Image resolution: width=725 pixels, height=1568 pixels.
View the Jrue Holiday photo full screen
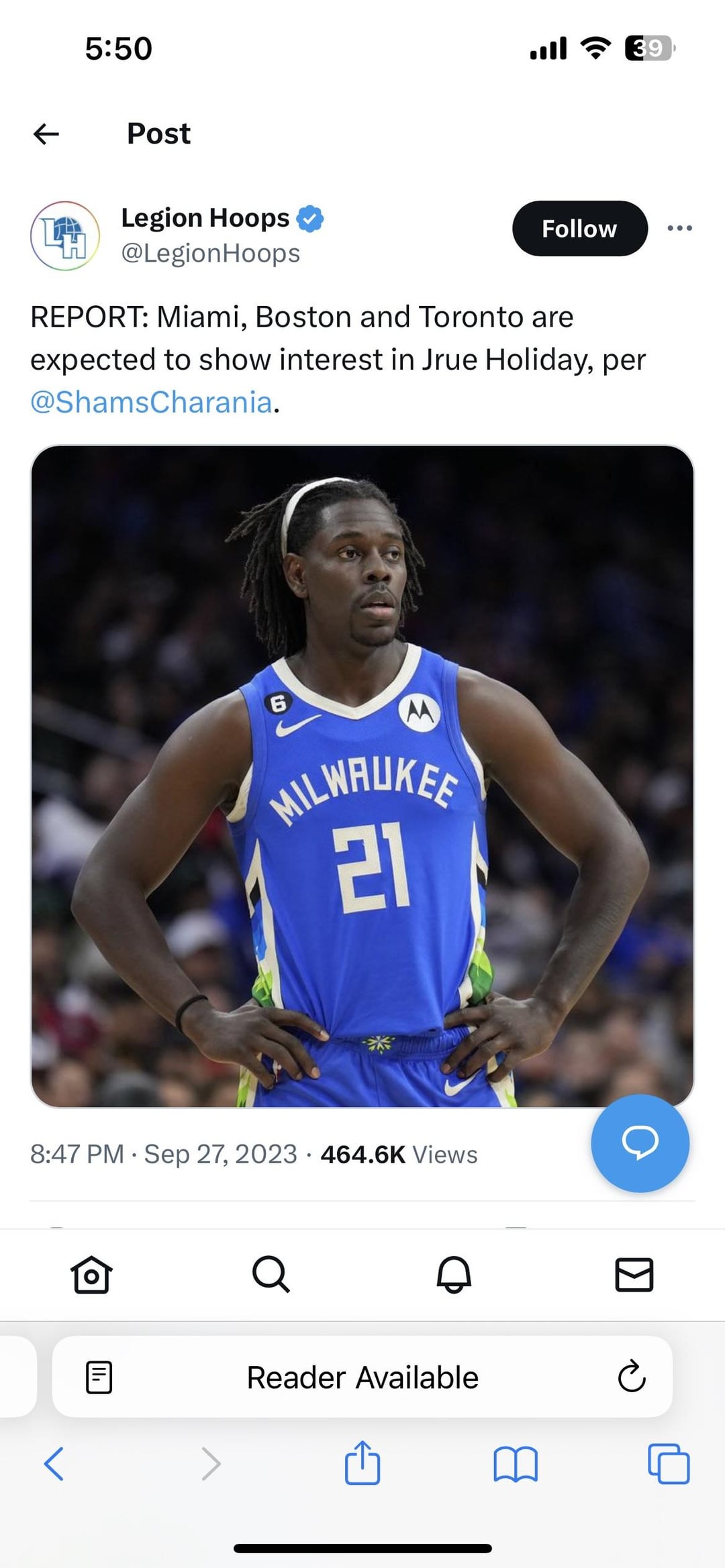(362, 776)
